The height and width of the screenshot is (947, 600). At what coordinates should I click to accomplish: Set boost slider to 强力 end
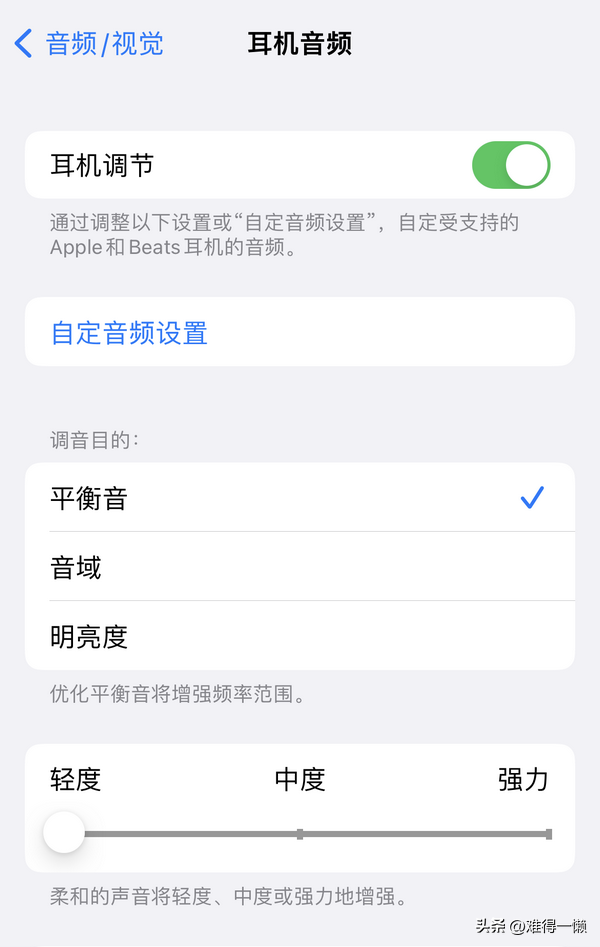[547, 833]
